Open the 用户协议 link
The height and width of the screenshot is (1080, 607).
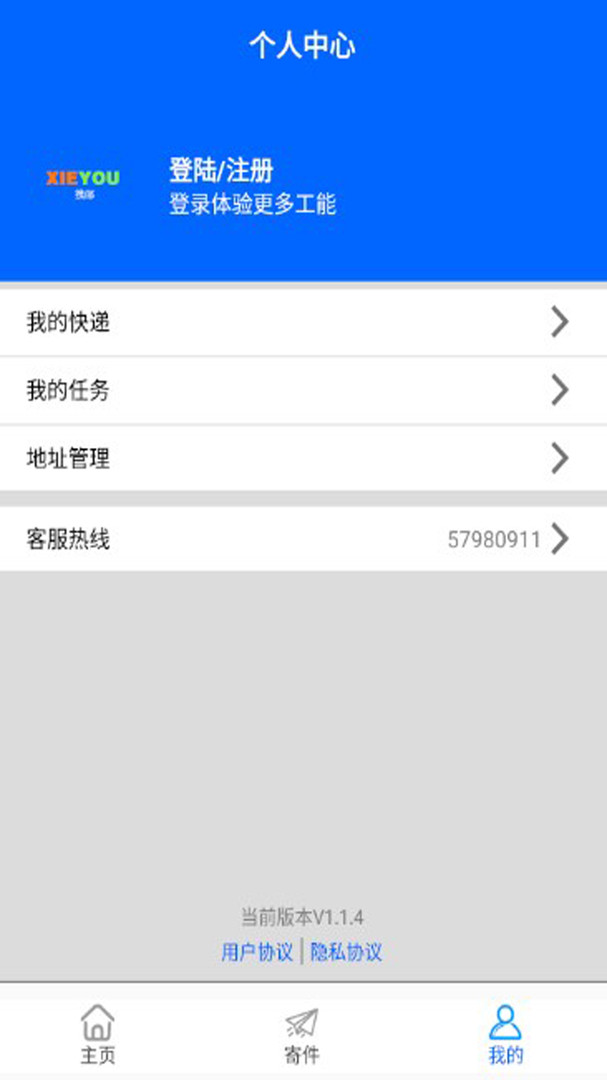pyautogui.click(x=257, y=952)
